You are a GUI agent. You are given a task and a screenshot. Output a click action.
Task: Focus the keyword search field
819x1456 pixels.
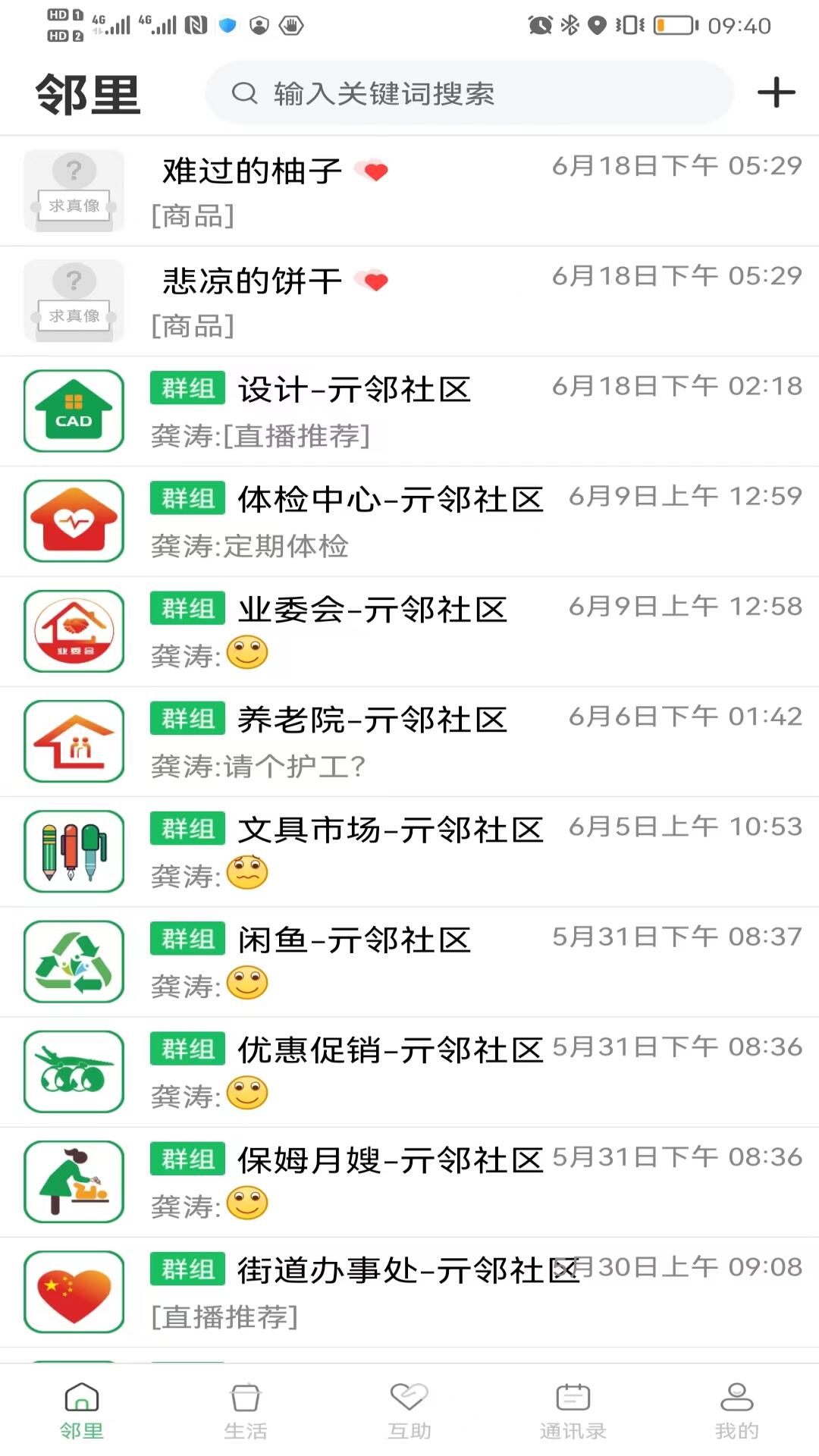pos(469,93)
